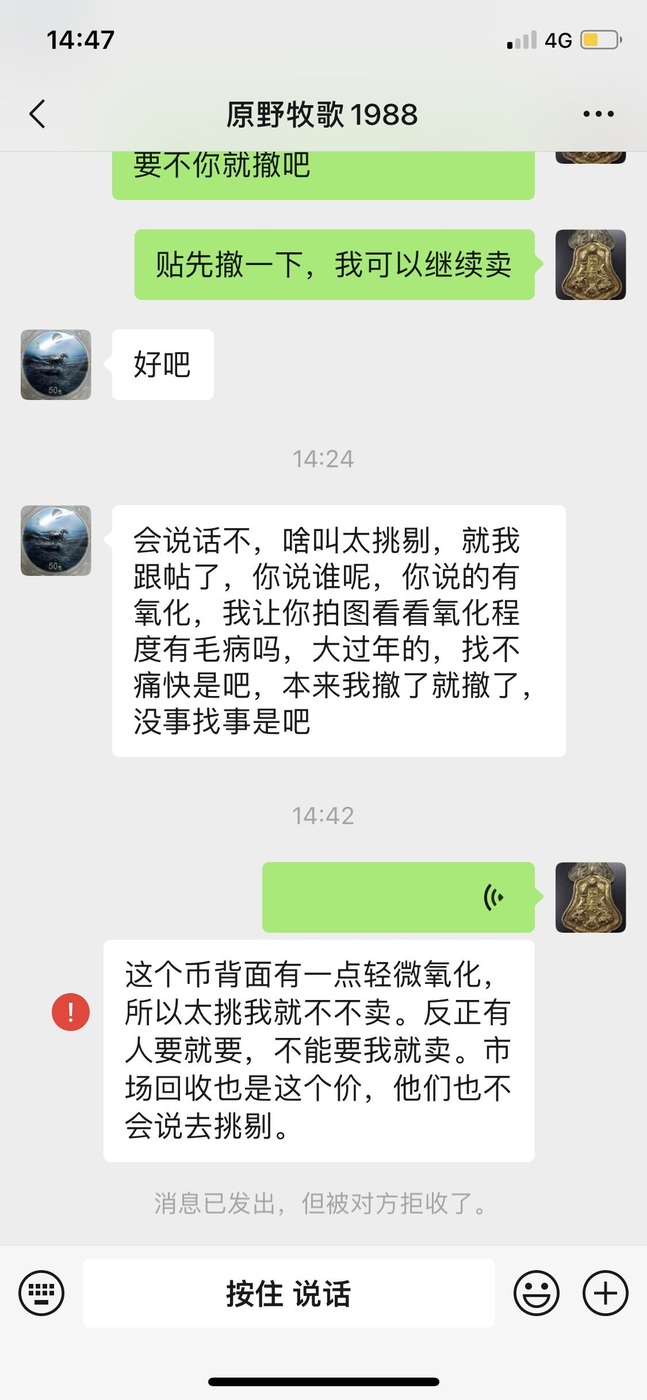The width and height of the screenshot is (647, 1400).
Task: Go back from the 原野牧歌1988 chat
Action: pos(38,114)
